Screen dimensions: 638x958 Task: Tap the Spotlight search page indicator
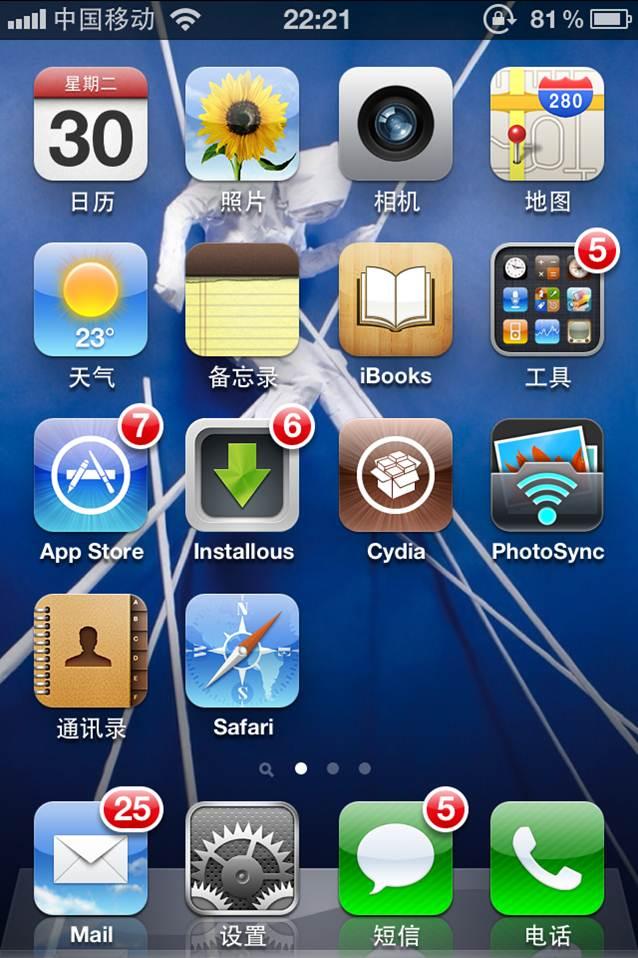click(266, 769)
